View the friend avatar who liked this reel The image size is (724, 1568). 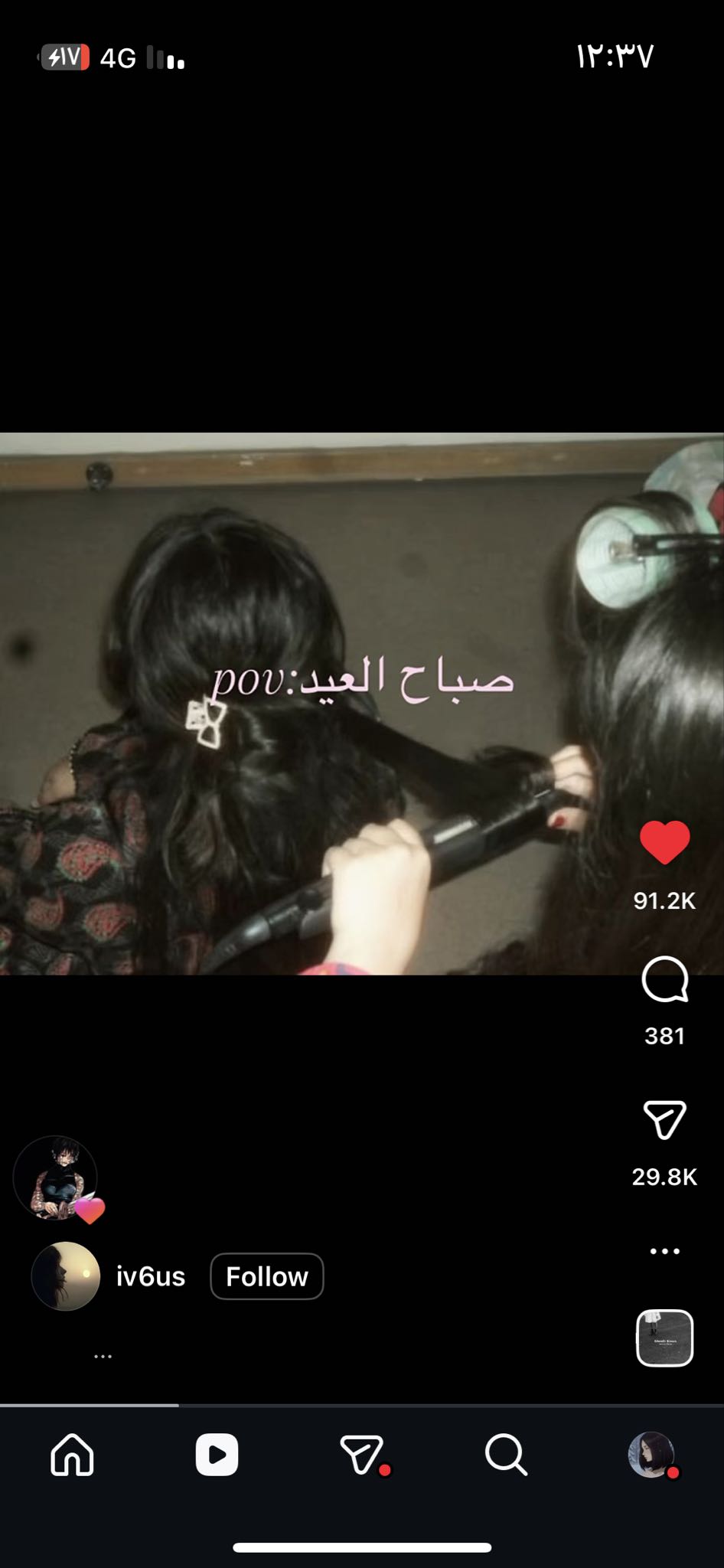click(55, 1177)
